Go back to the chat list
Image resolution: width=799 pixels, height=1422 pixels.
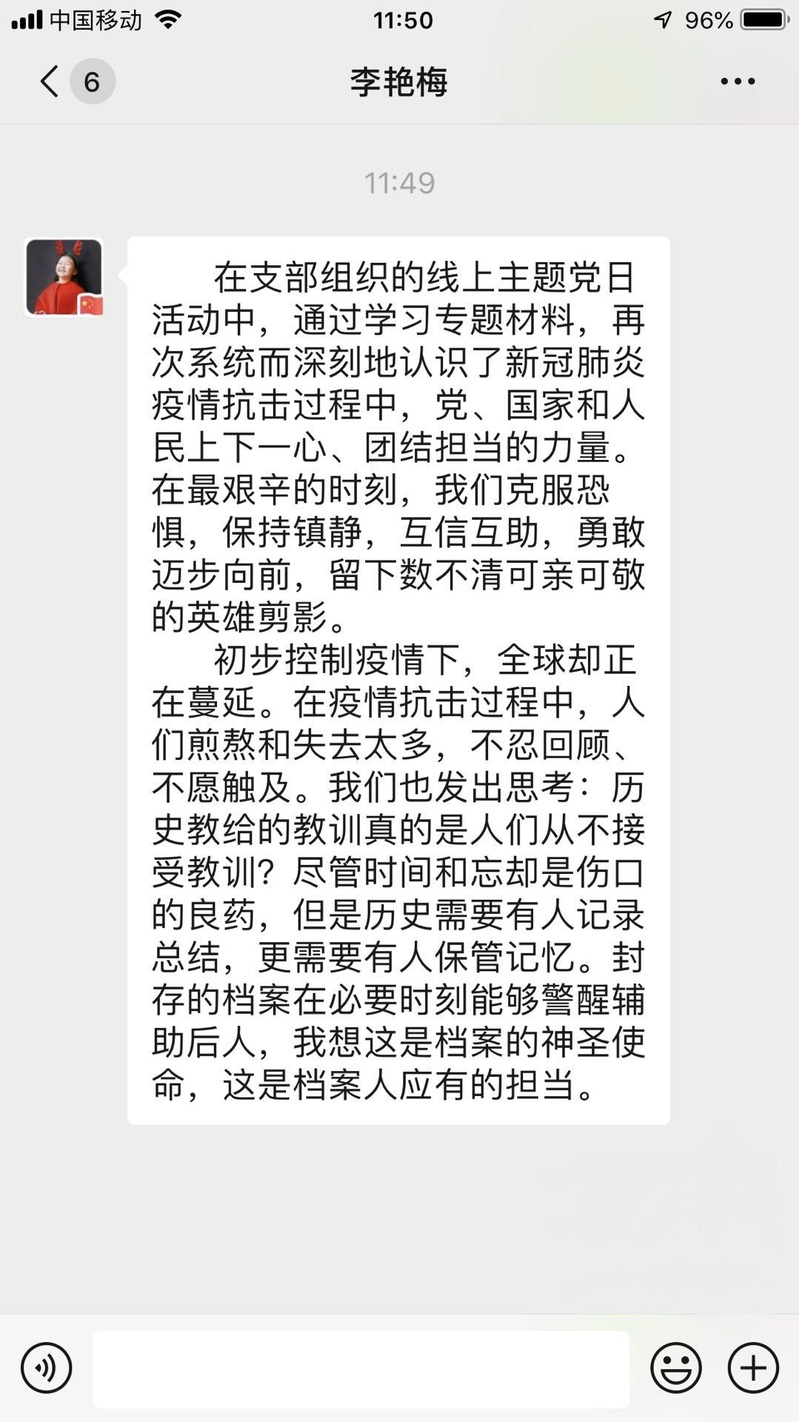click(x=50, y=81)
